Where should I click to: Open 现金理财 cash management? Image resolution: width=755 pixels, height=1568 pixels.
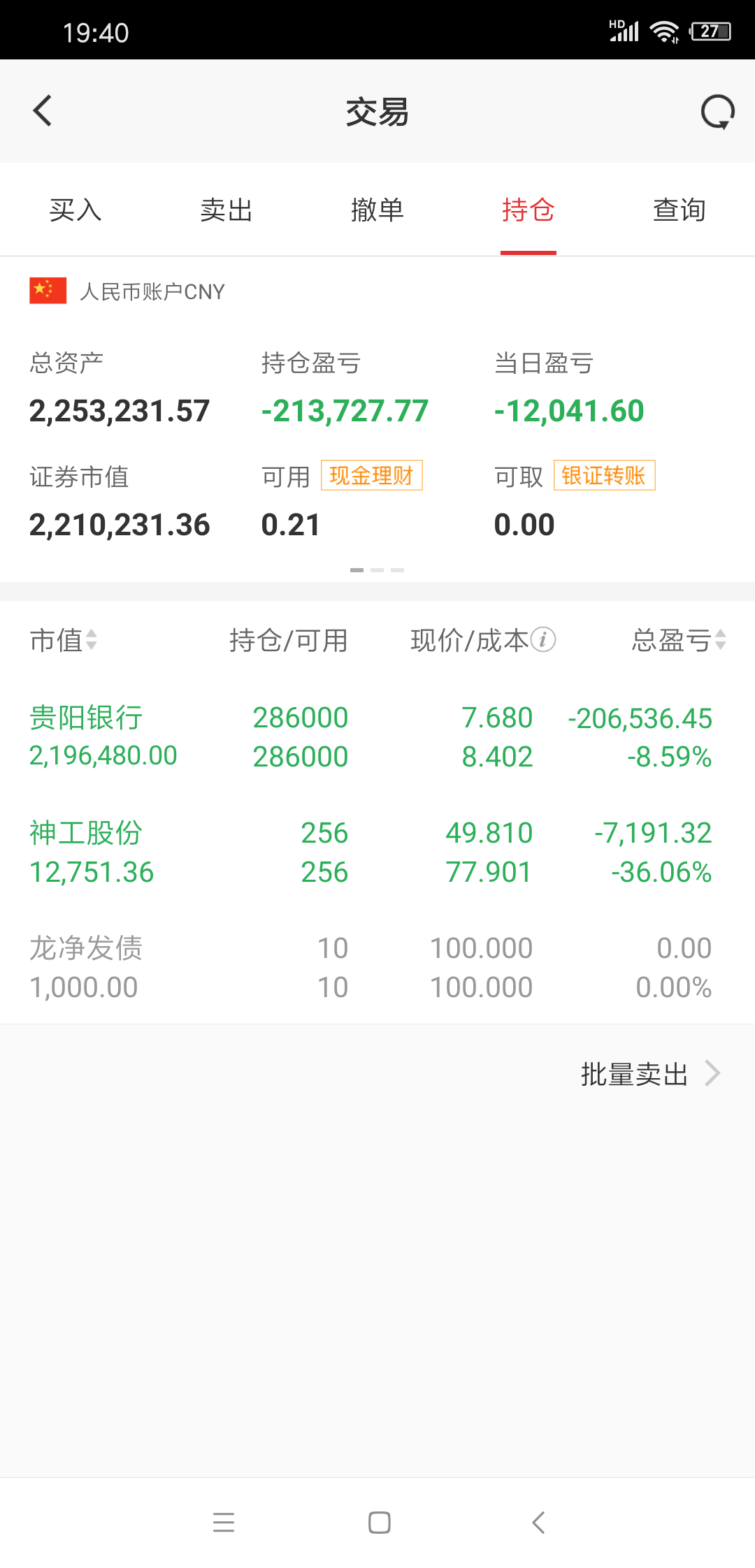[373, 476]
